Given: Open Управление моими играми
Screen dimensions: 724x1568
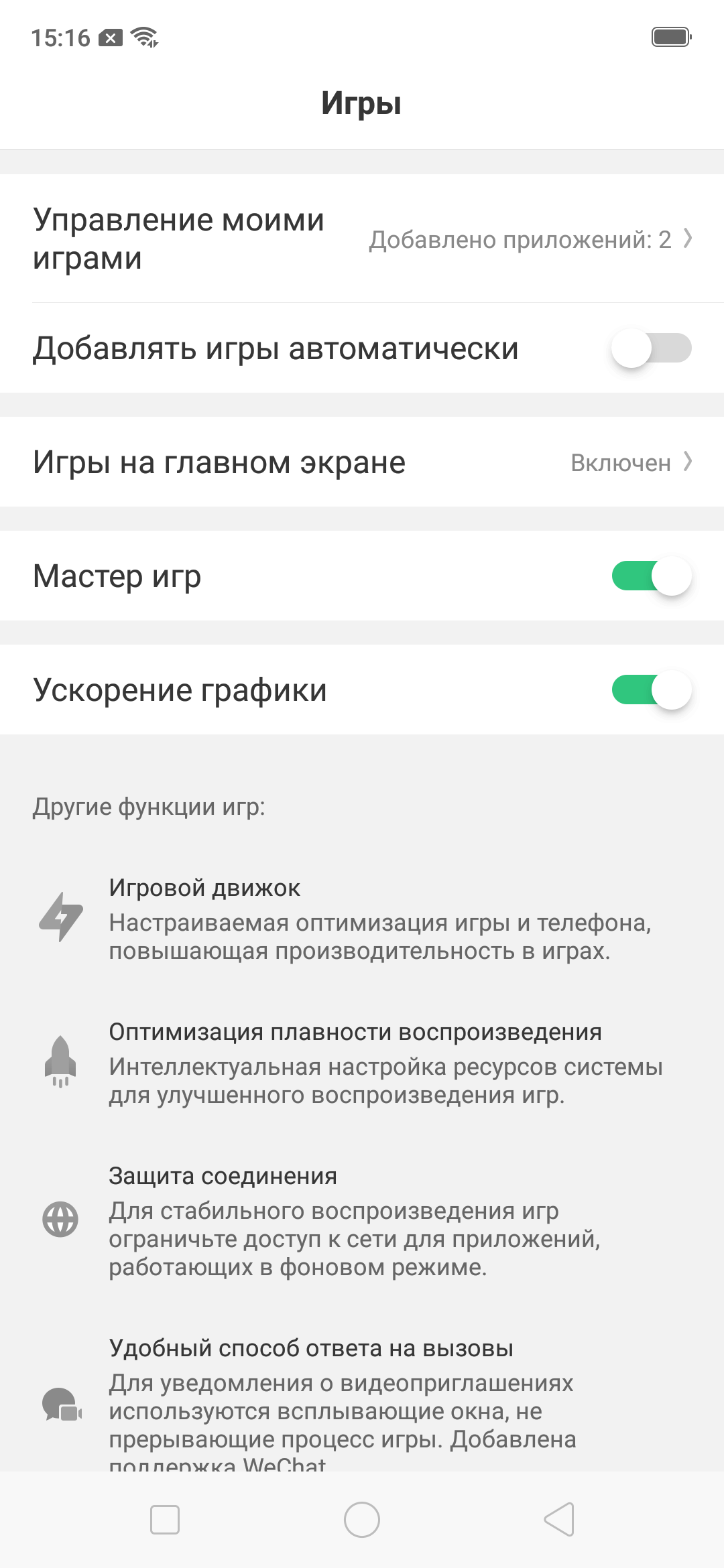Looking at the screenshot, I should point(362,239).
